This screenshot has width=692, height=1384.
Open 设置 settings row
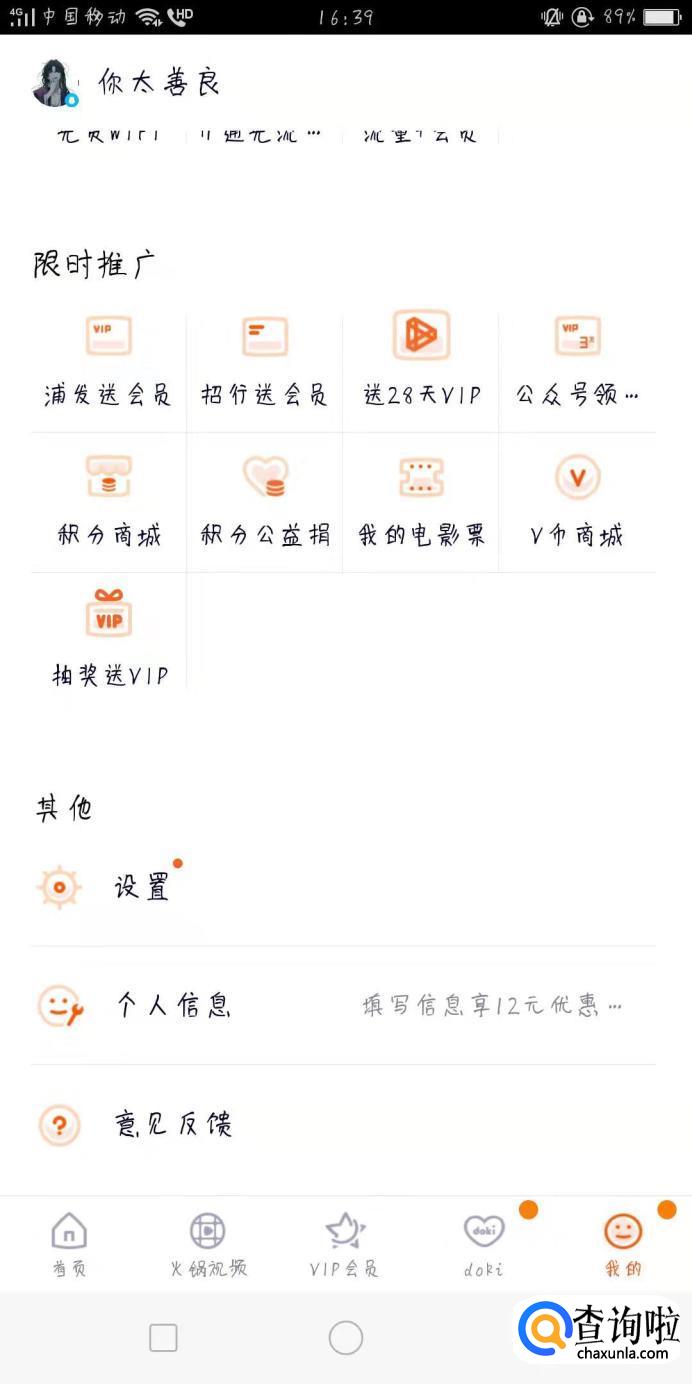pos(343,887)
